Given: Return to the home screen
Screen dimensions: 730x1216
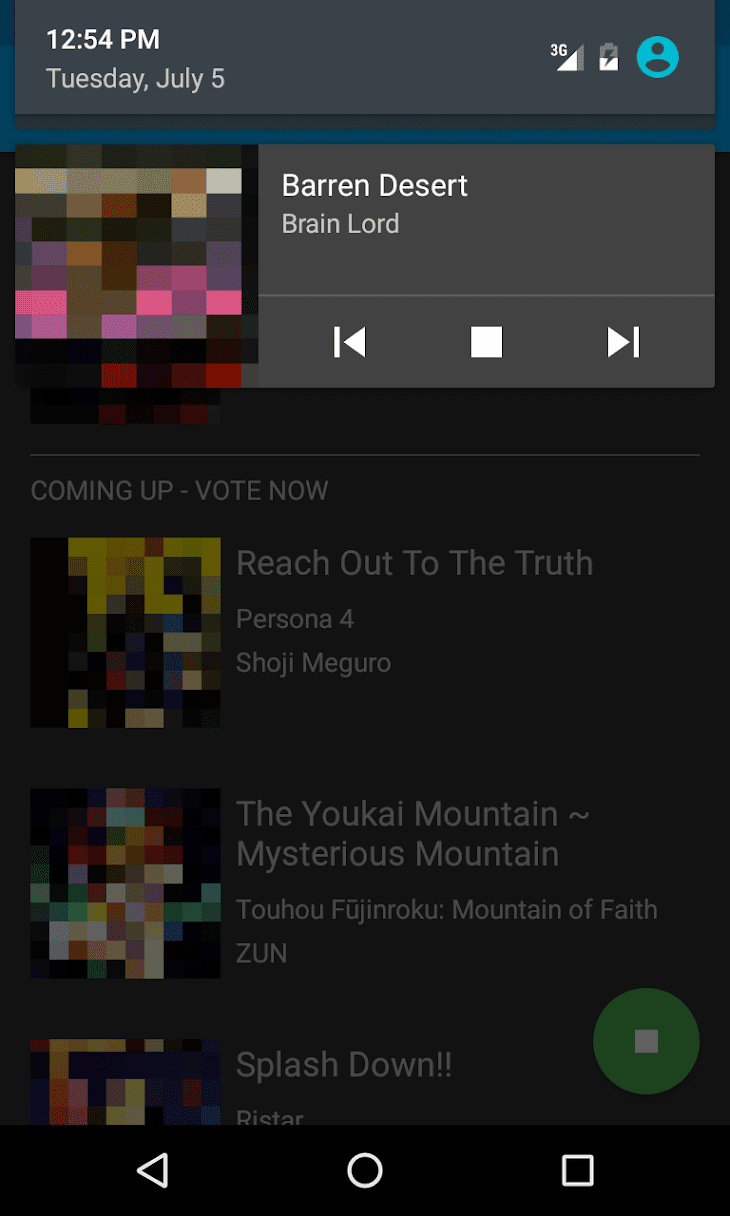Looking at the screenshot, I should click(365, 1170).
